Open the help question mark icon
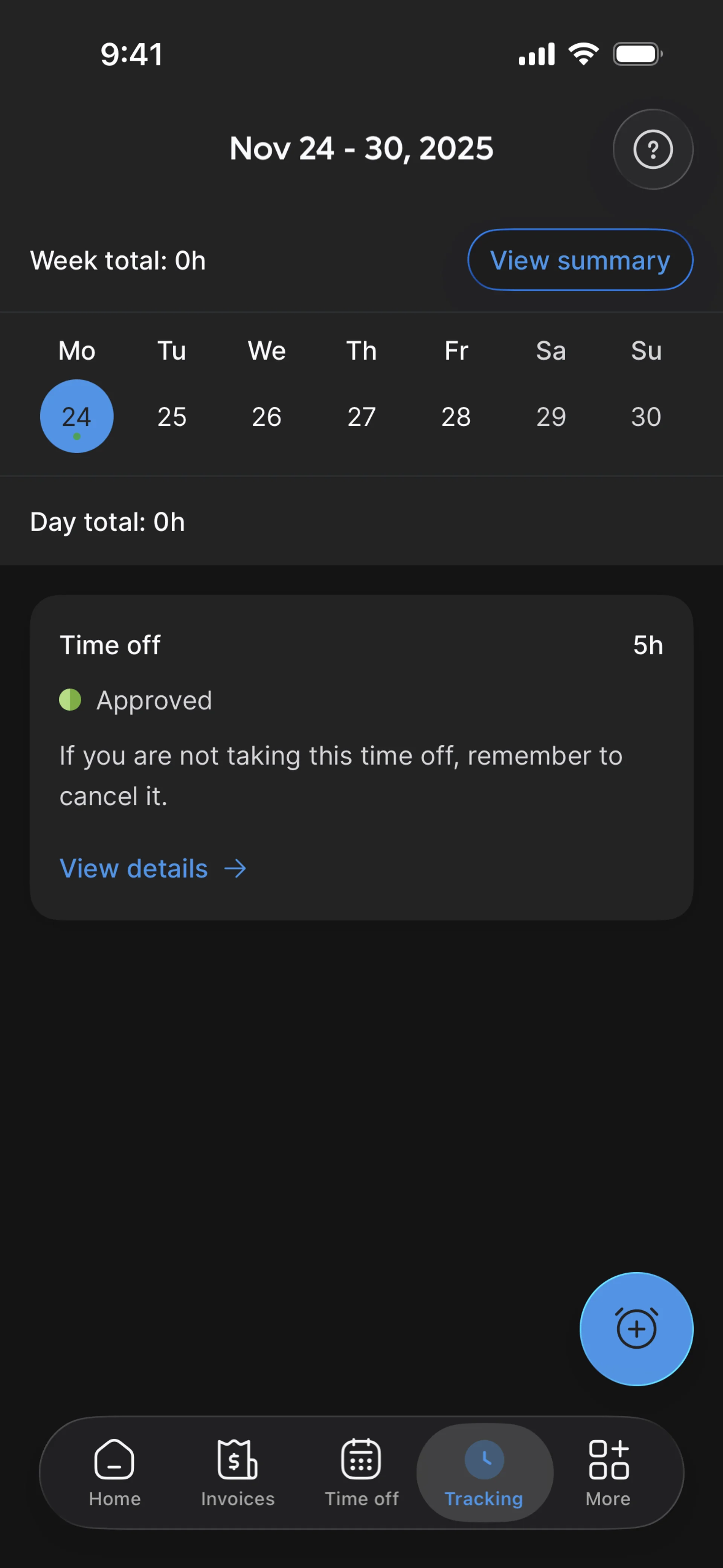The height and width of the screenshot is (1568, 723). pos(653,149)
